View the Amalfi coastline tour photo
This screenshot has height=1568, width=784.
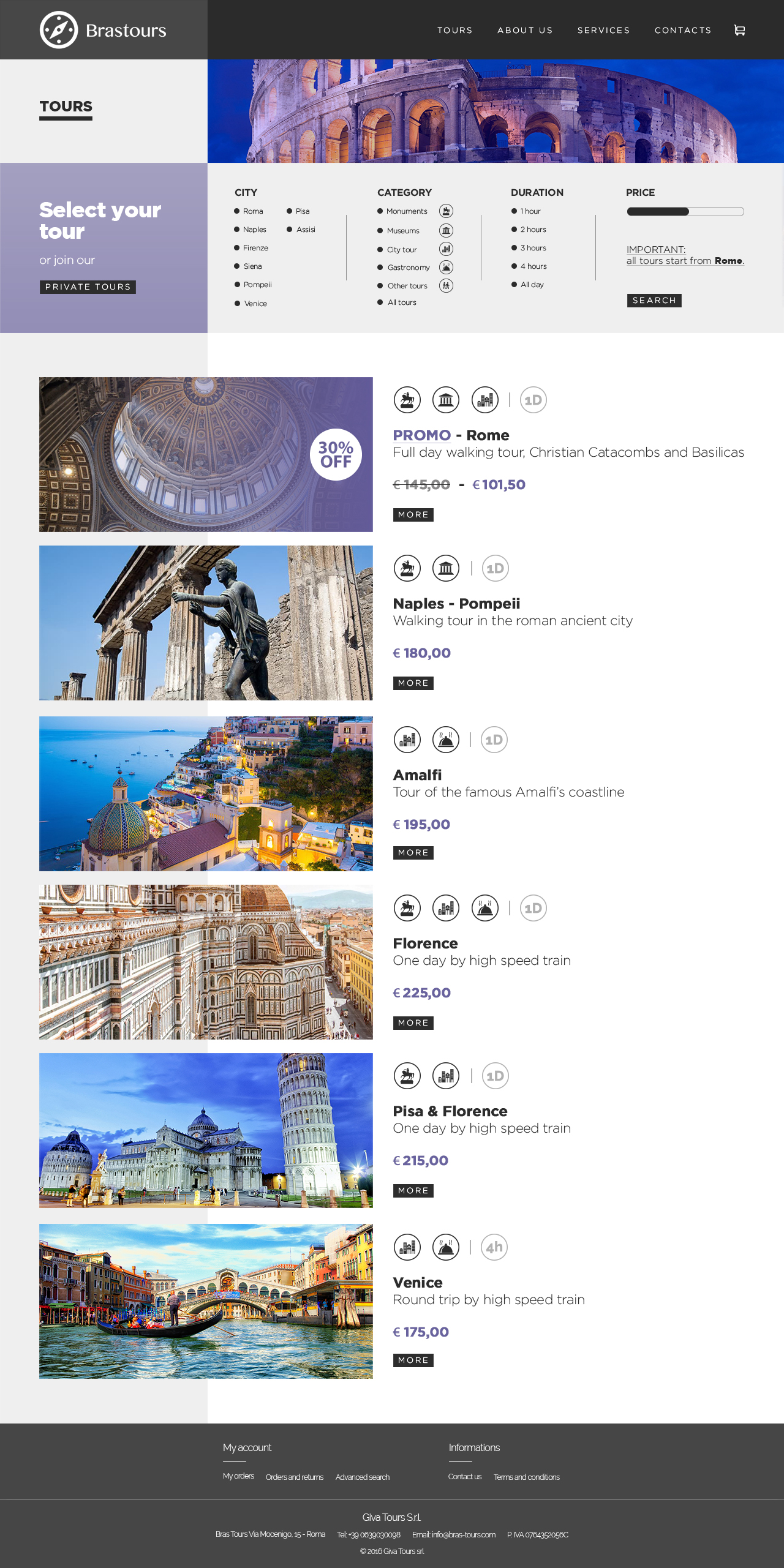(x=206, y=793)
